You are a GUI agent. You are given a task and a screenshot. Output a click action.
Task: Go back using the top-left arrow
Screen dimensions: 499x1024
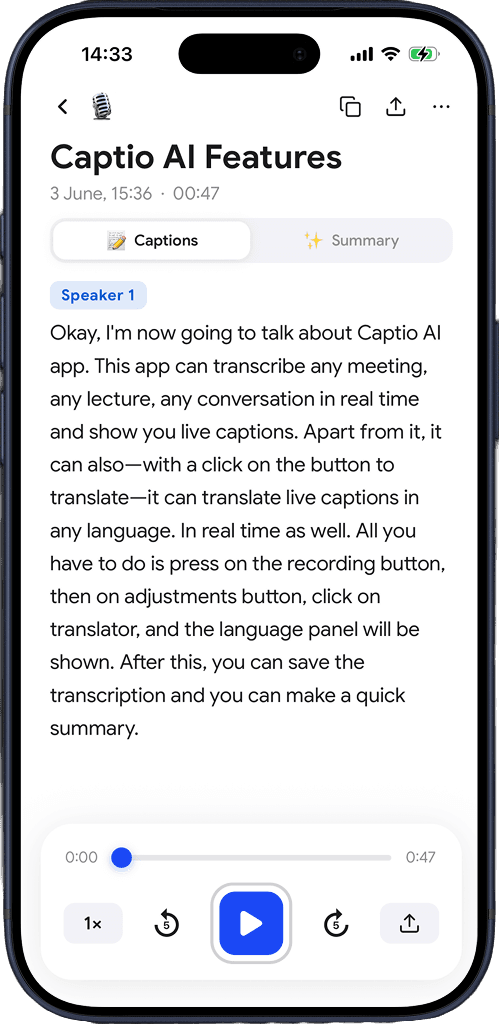pos(63,106)
